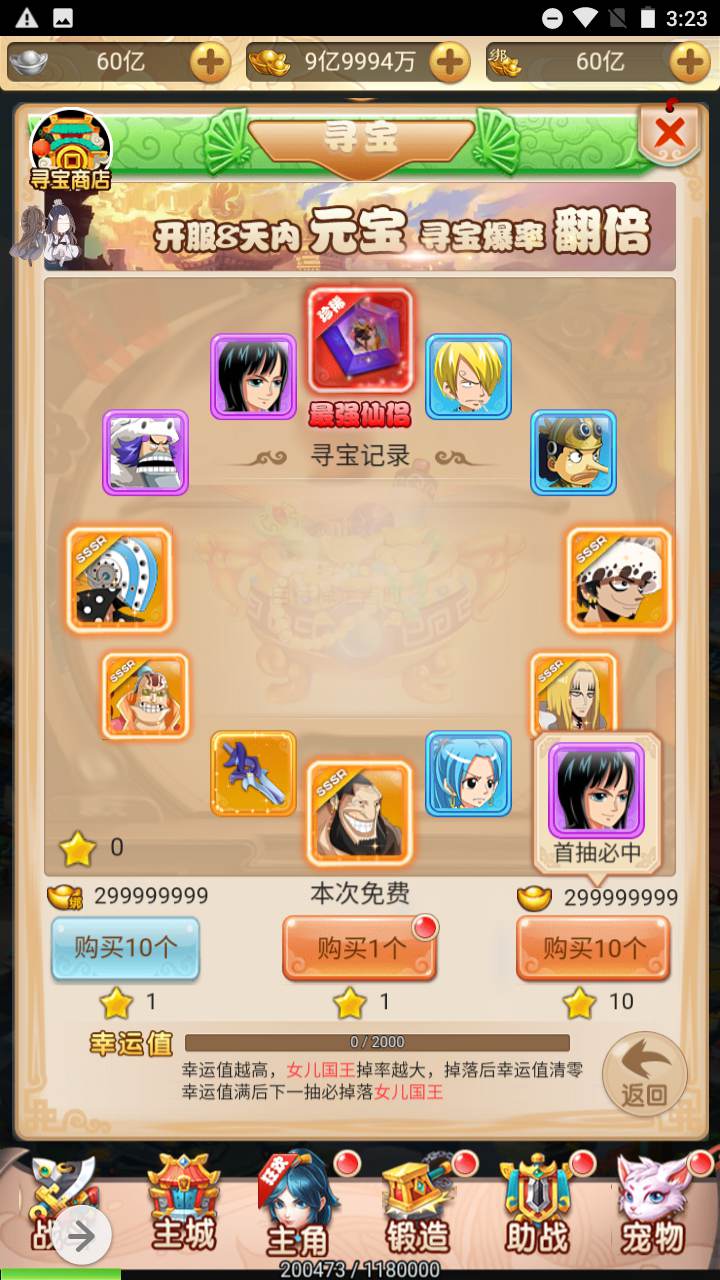720x1280 pixels.
Task: Open 寻宝记录 treasure records
Action: point(360,456)
